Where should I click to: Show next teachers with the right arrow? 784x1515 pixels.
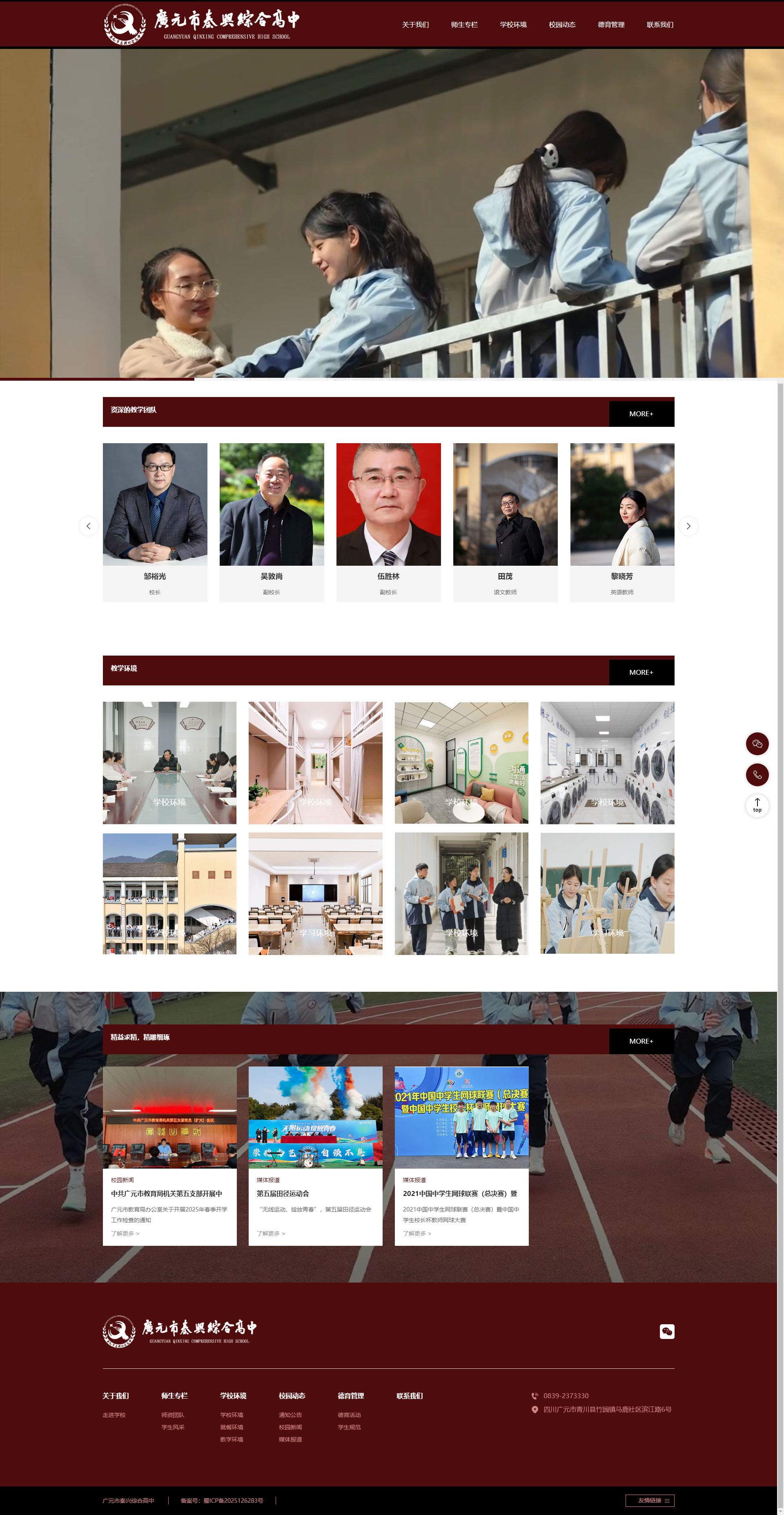point(688,526)
